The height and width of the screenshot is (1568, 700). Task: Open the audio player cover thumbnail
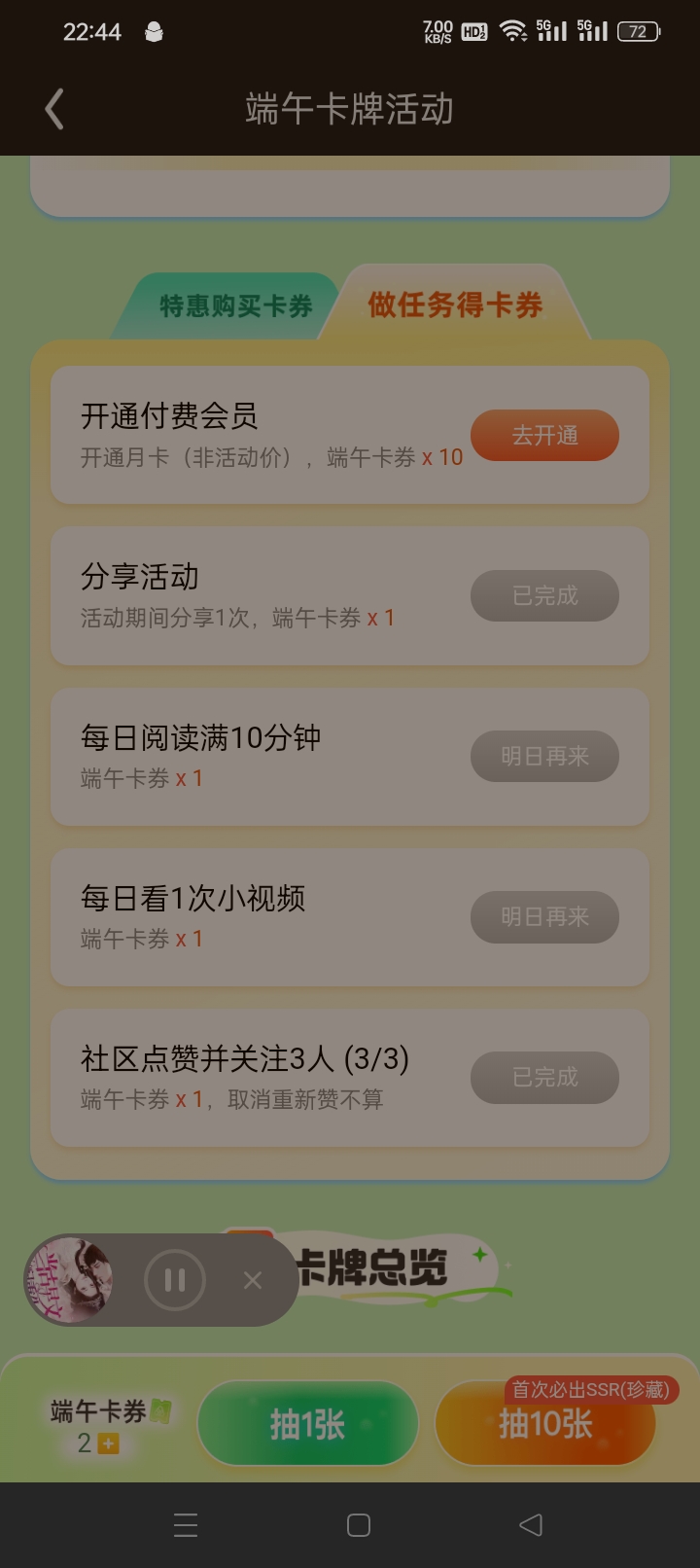click(x=69, y=1280)
